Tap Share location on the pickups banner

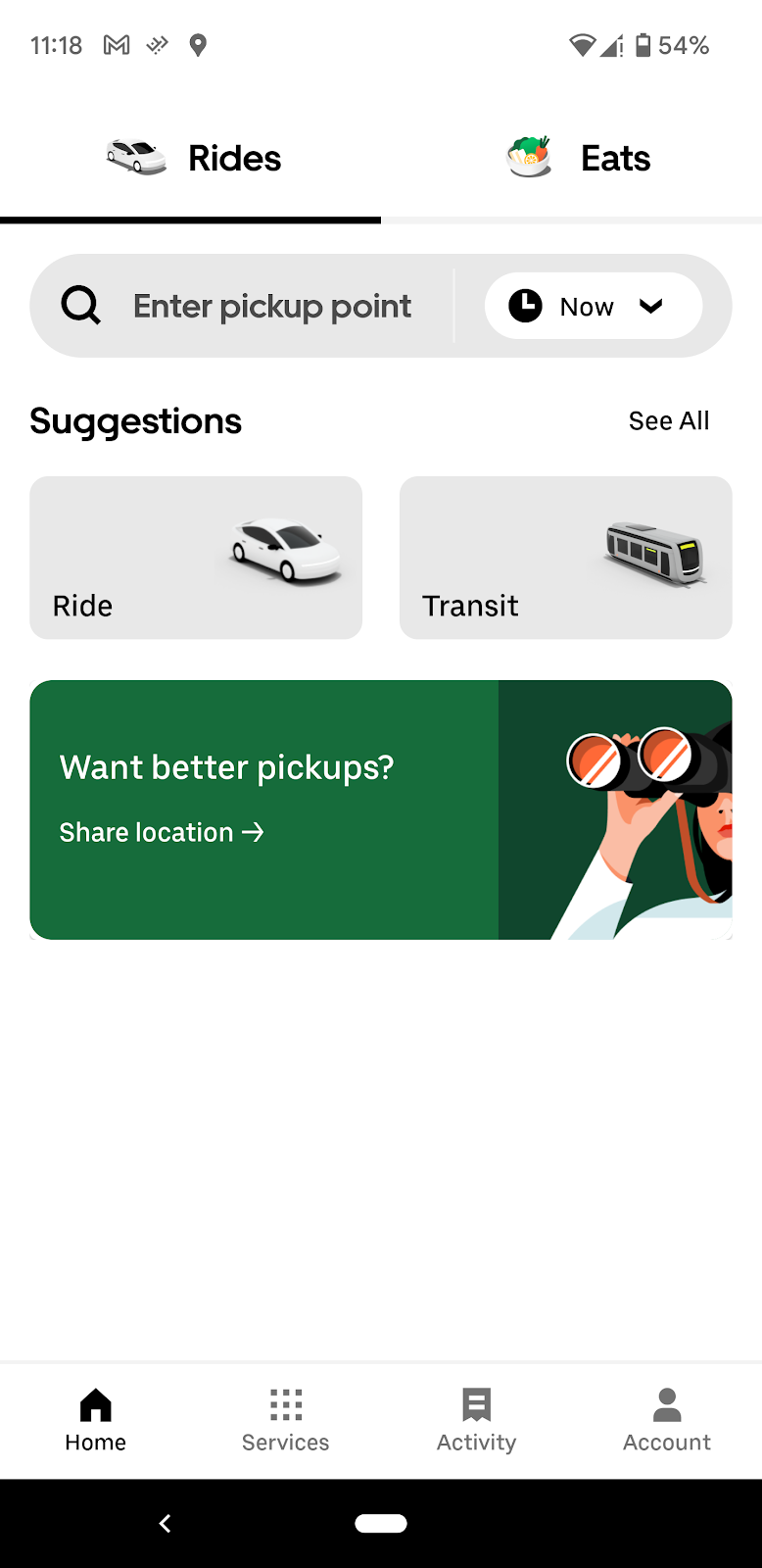(x=162, y=832)
